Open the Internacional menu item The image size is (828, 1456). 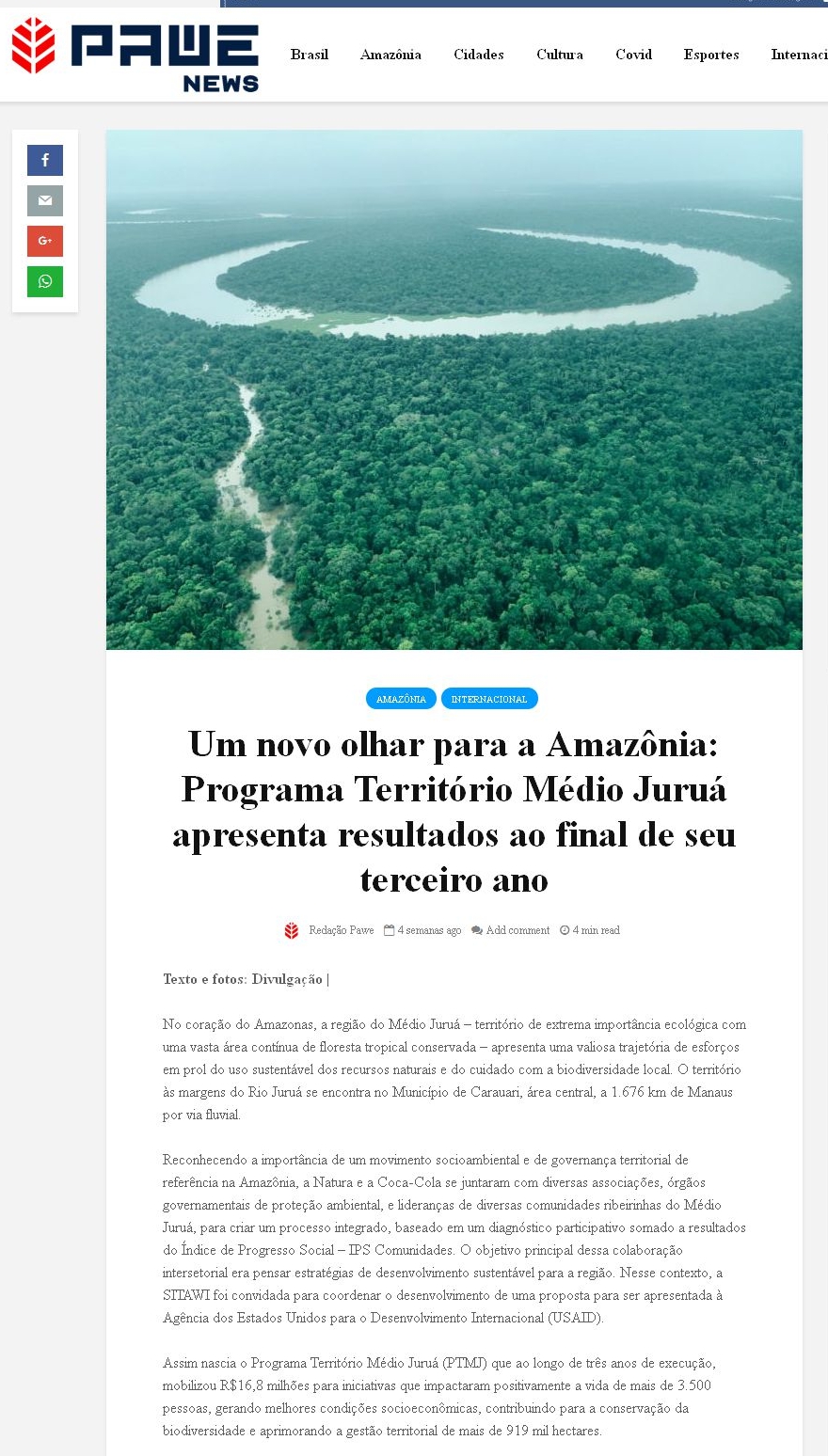pos(799,55)
